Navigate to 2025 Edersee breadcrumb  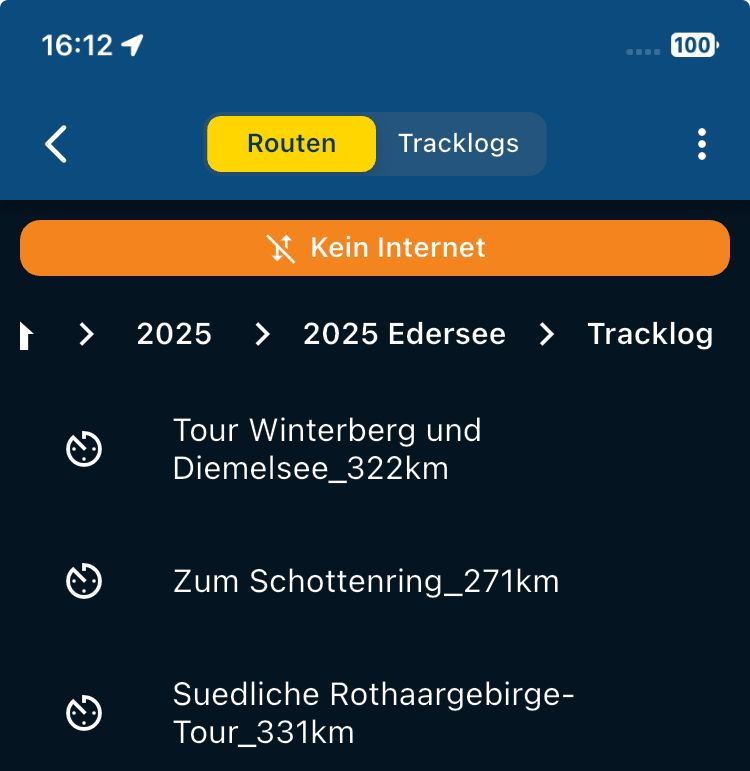point(404,334)
